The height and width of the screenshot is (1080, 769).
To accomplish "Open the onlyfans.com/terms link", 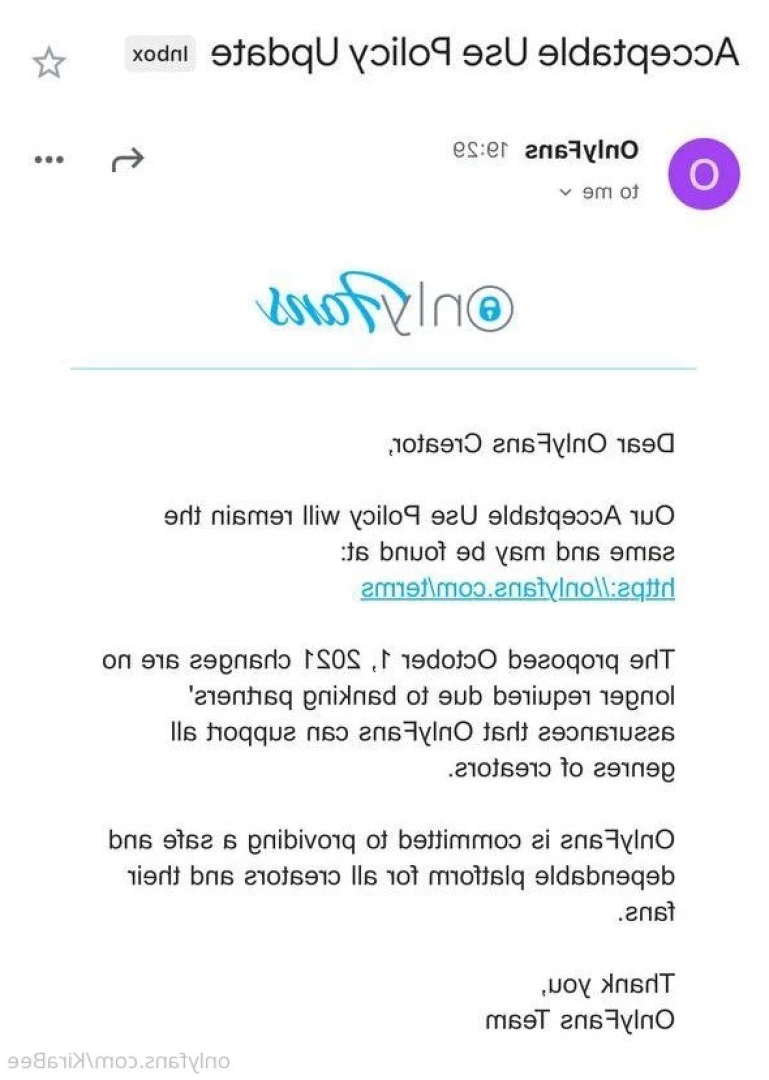I will 517,589.
